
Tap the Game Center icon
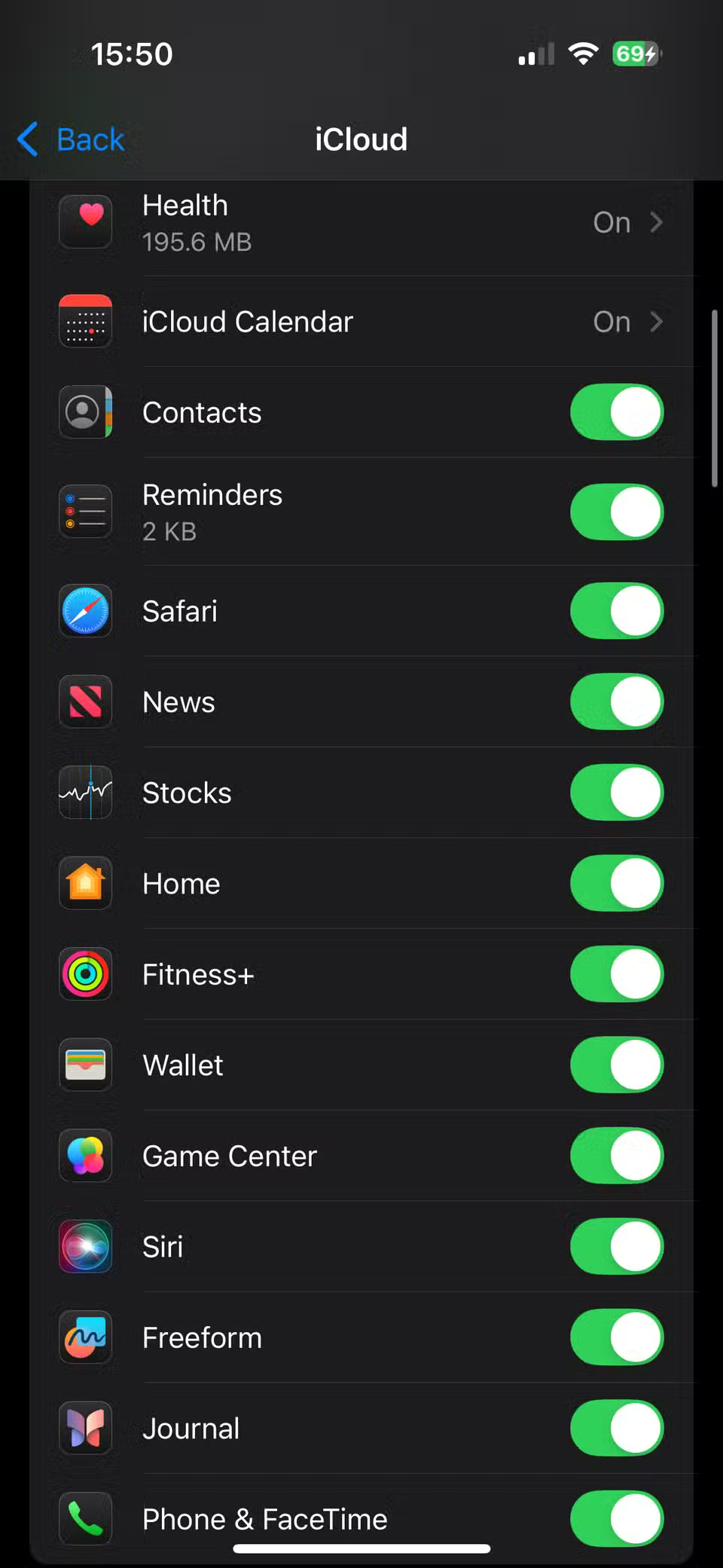(85, 1156)
